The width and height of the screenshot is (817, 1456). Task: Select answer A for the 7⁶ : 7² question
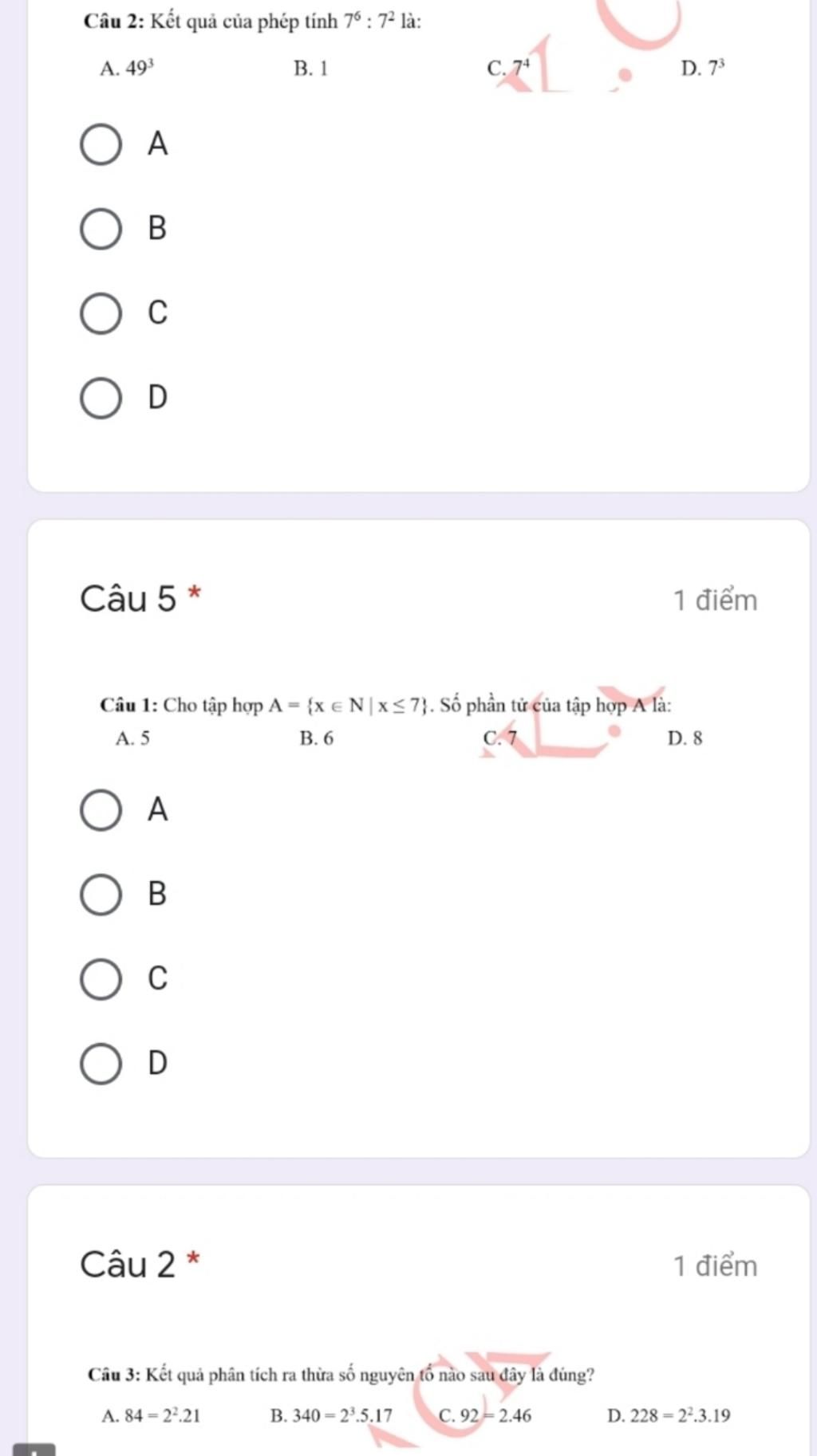(x=101, y=145)
